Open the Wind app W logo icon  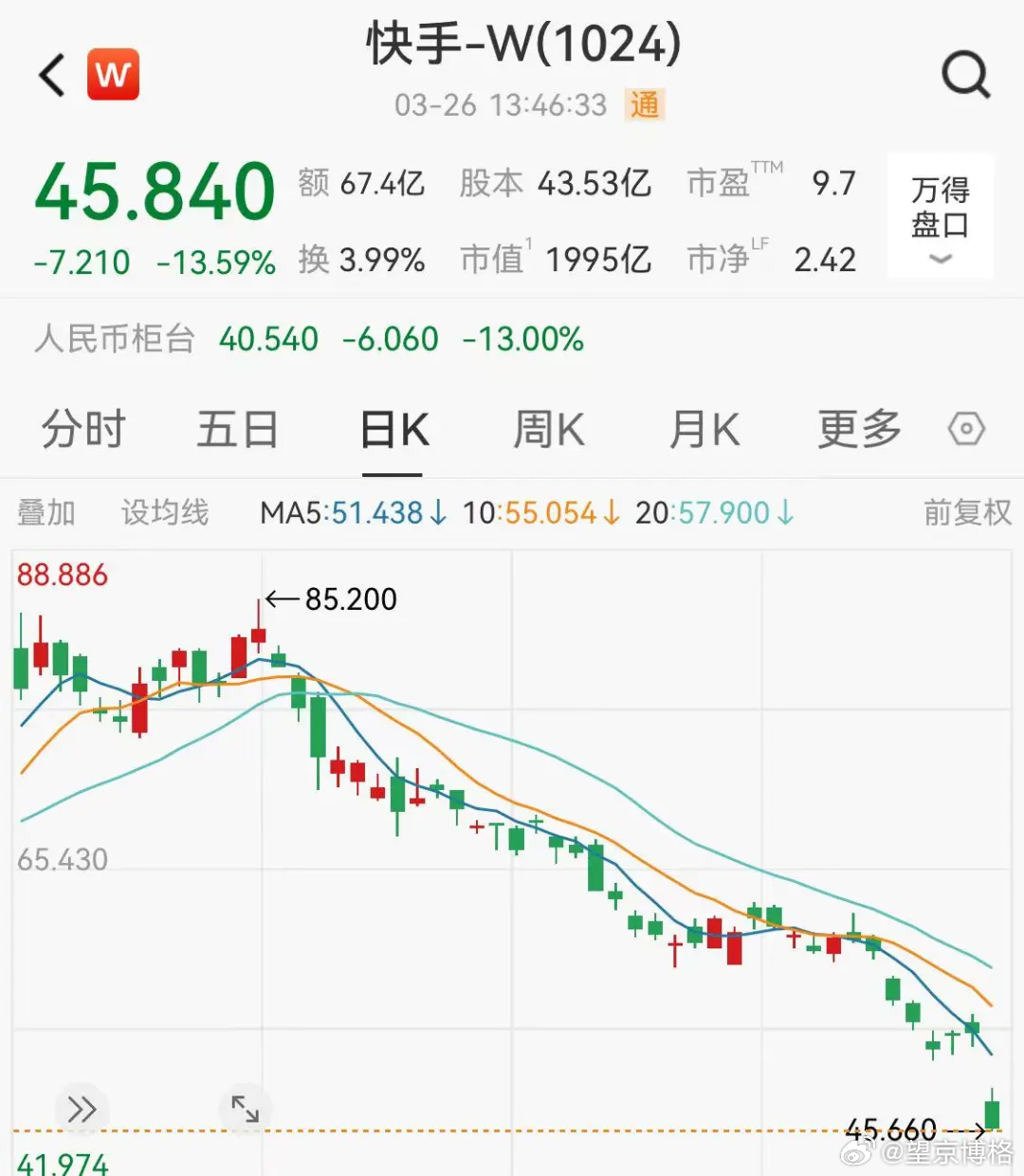113,73
